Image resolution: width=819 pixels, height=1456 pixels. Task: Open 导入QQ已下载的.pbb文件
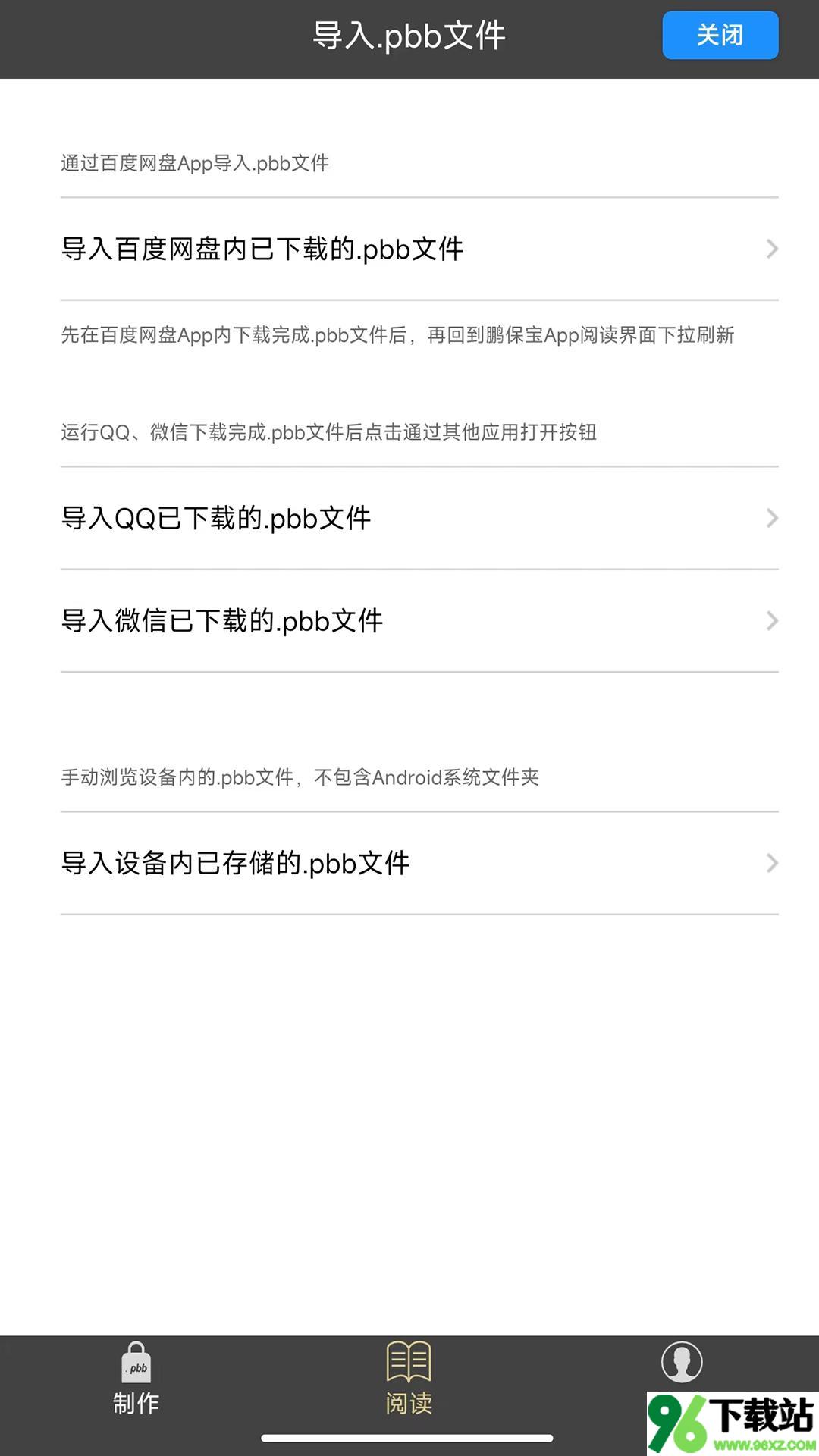tap(419, 518)
